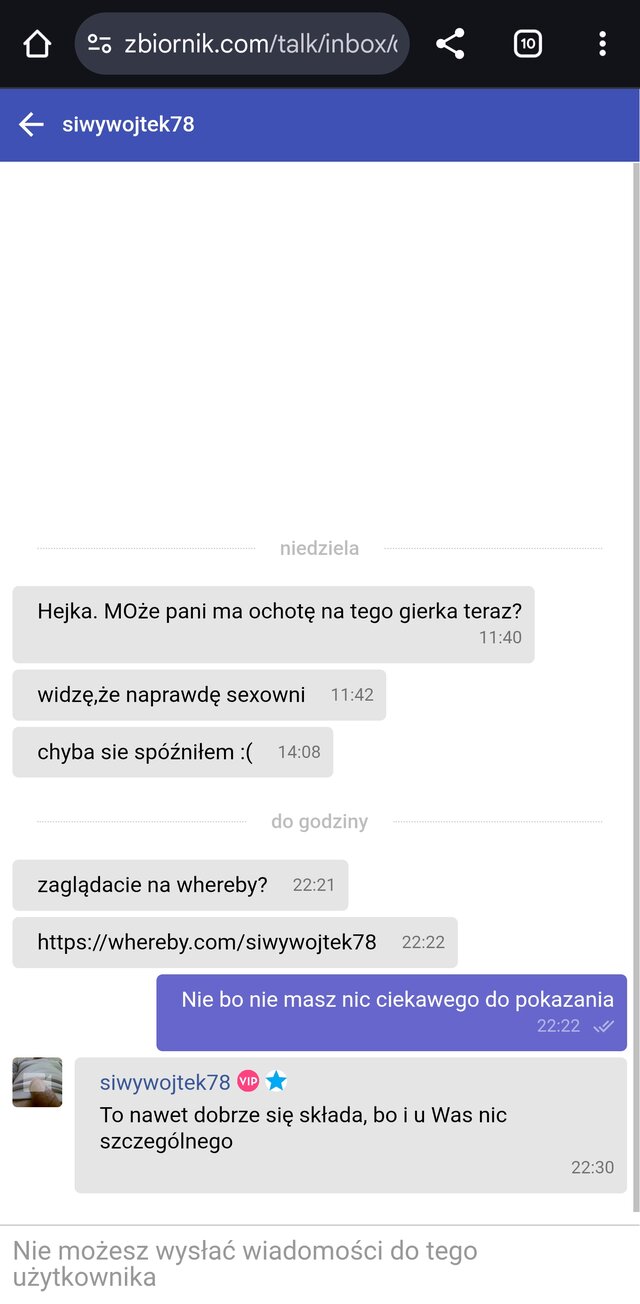Open siwywojtek78's profile from the name link
This screenshot has height=1304, width=640.
pos(165,1082)
